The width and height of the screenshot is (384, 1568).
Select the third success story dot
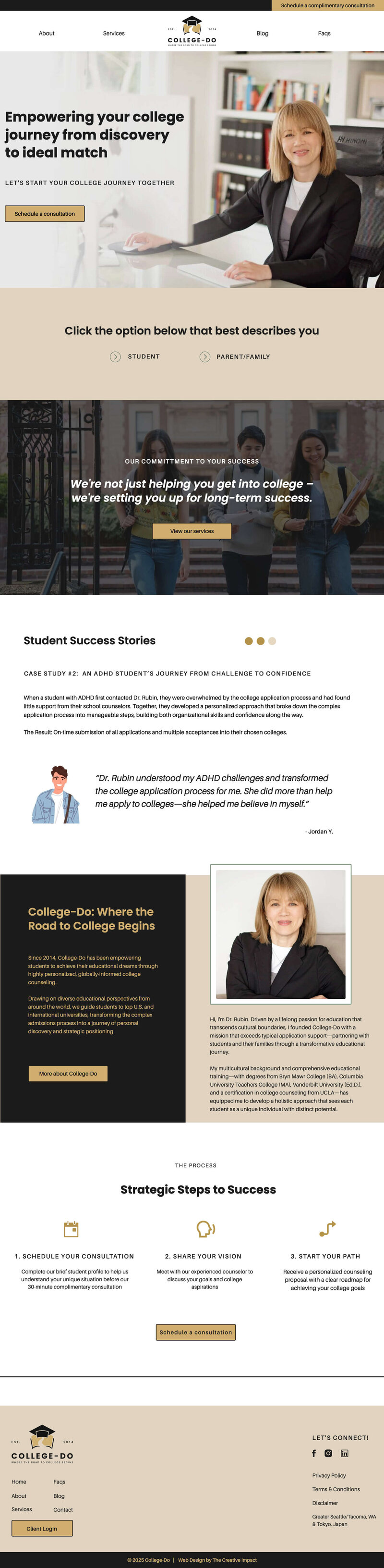coord(272,641)
